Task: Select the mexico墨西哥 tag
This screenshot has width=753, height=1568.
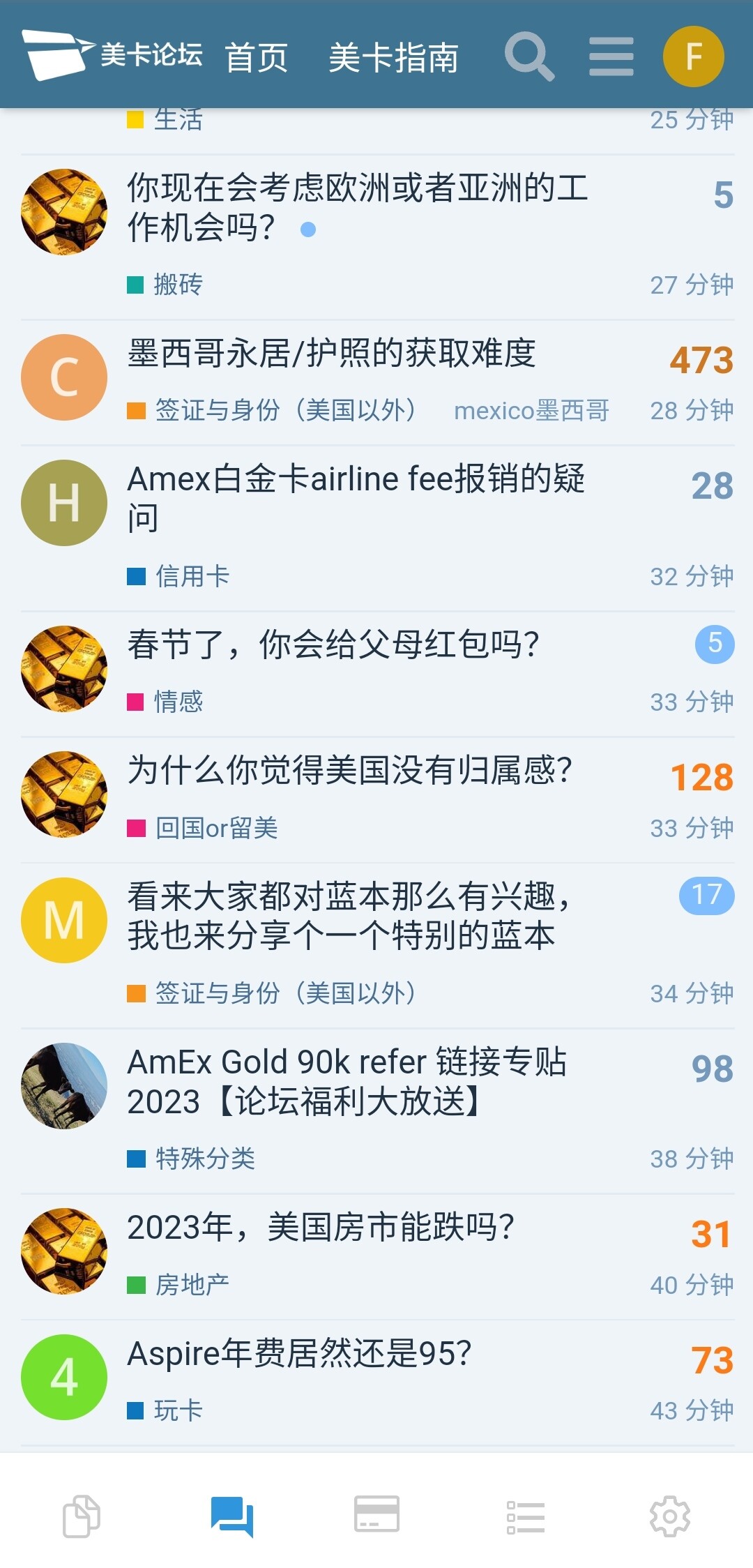Action: click(x=531, y=411)
